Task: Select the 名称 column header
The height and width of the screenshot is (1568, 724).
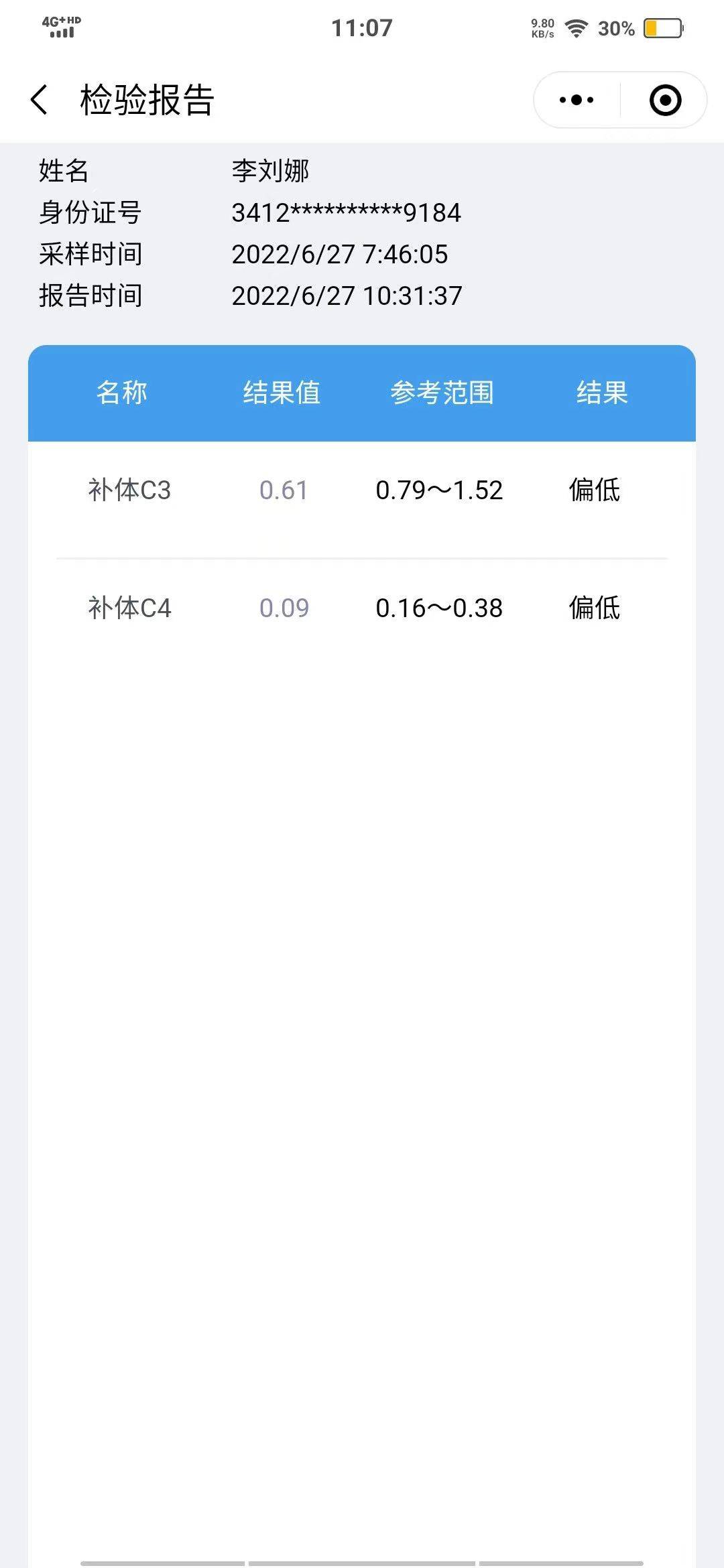Action: click(x=123, y=395)
